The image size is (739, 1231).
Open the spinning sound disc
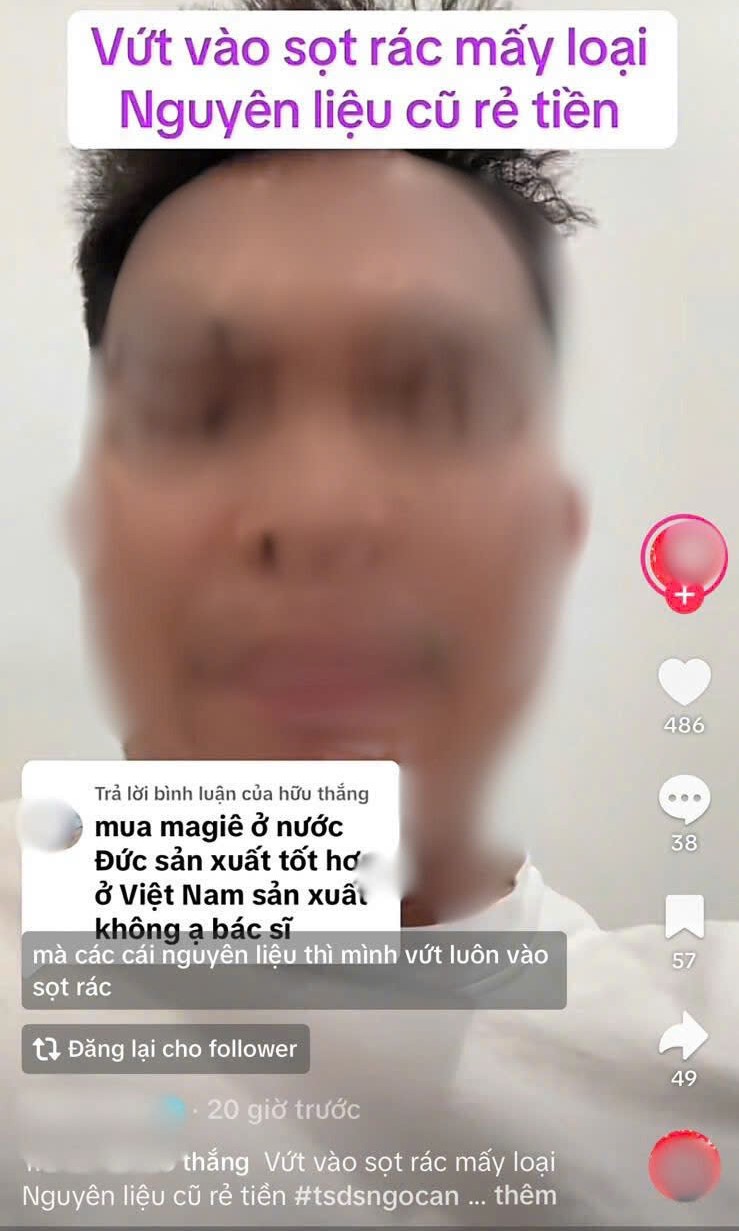point(684,1166)
